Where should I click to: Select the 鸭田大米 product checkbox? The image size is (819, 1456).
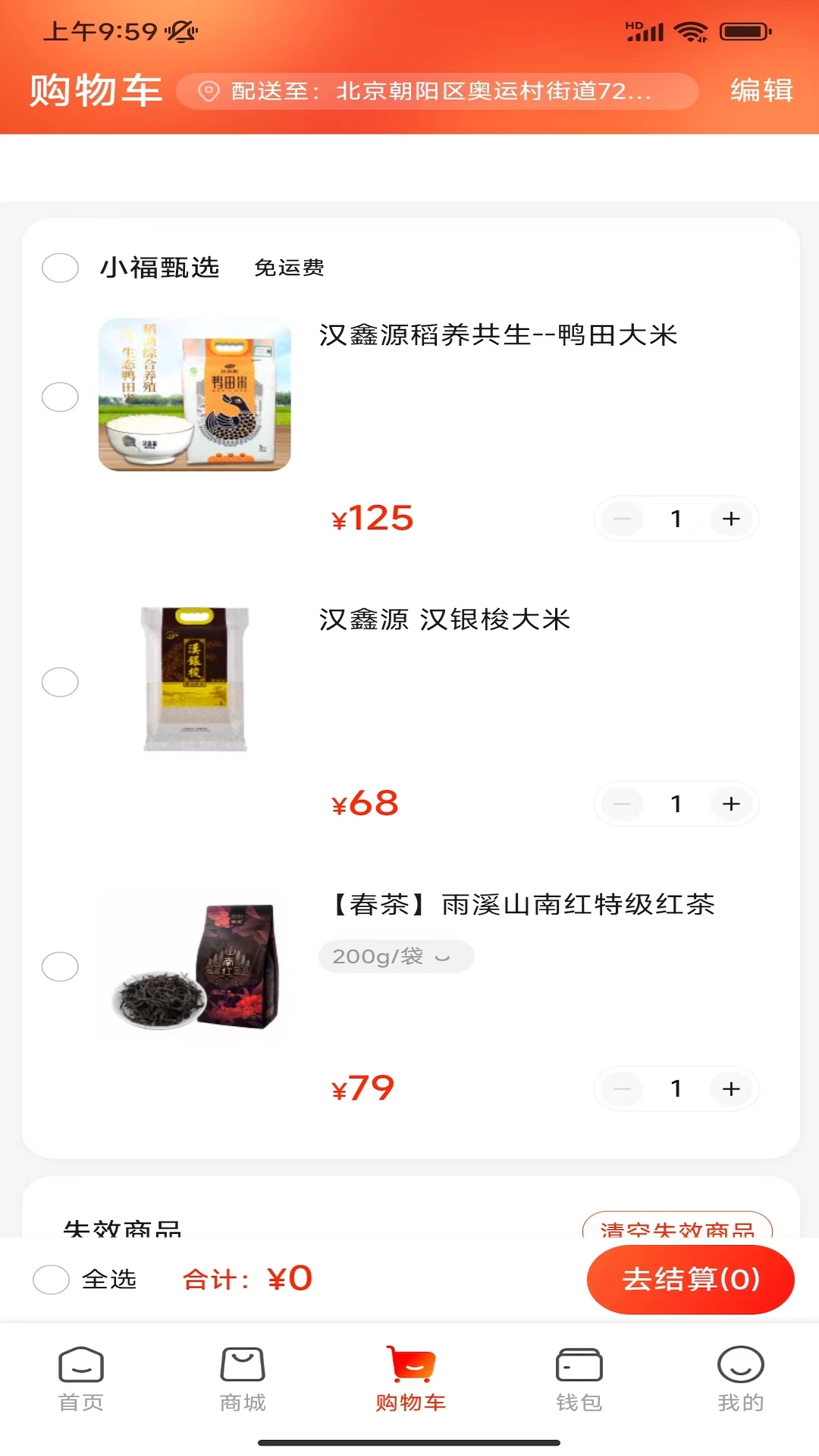pyautogui.click(x=61, y=397)
